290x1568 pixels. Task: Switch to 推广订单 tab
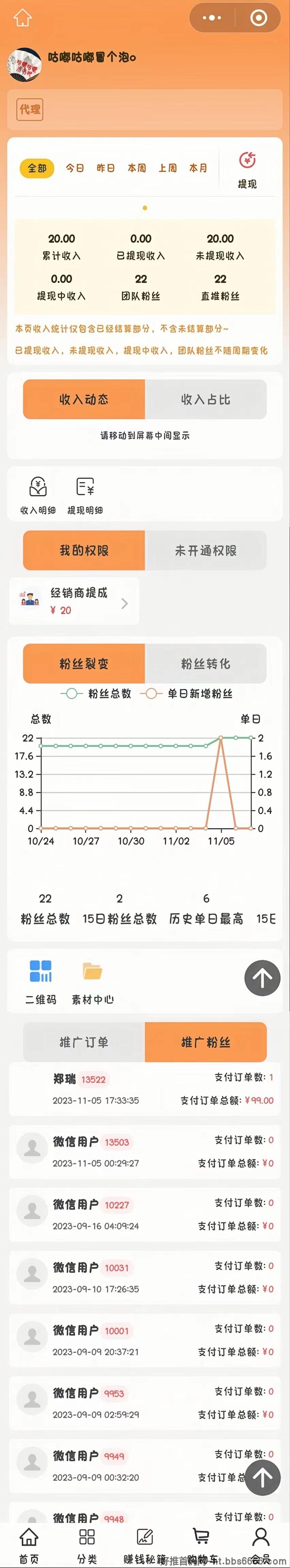click(84, 1042)
